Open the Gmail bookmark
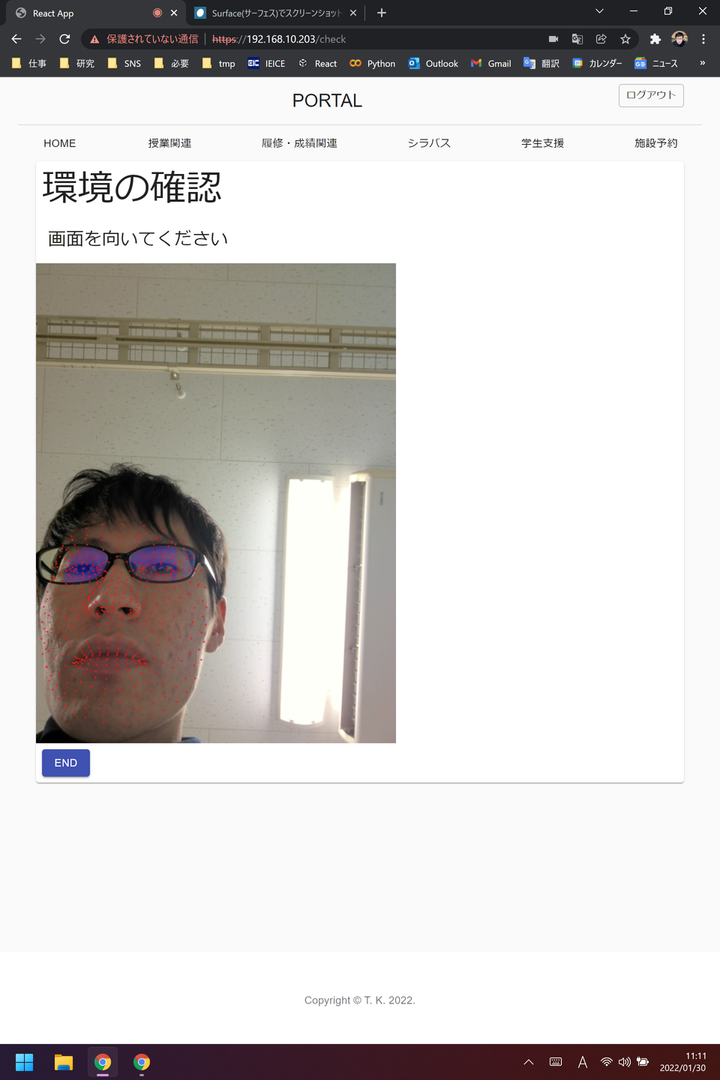The height and width of the screenshot is (1080, 720). tap(491, 63)
